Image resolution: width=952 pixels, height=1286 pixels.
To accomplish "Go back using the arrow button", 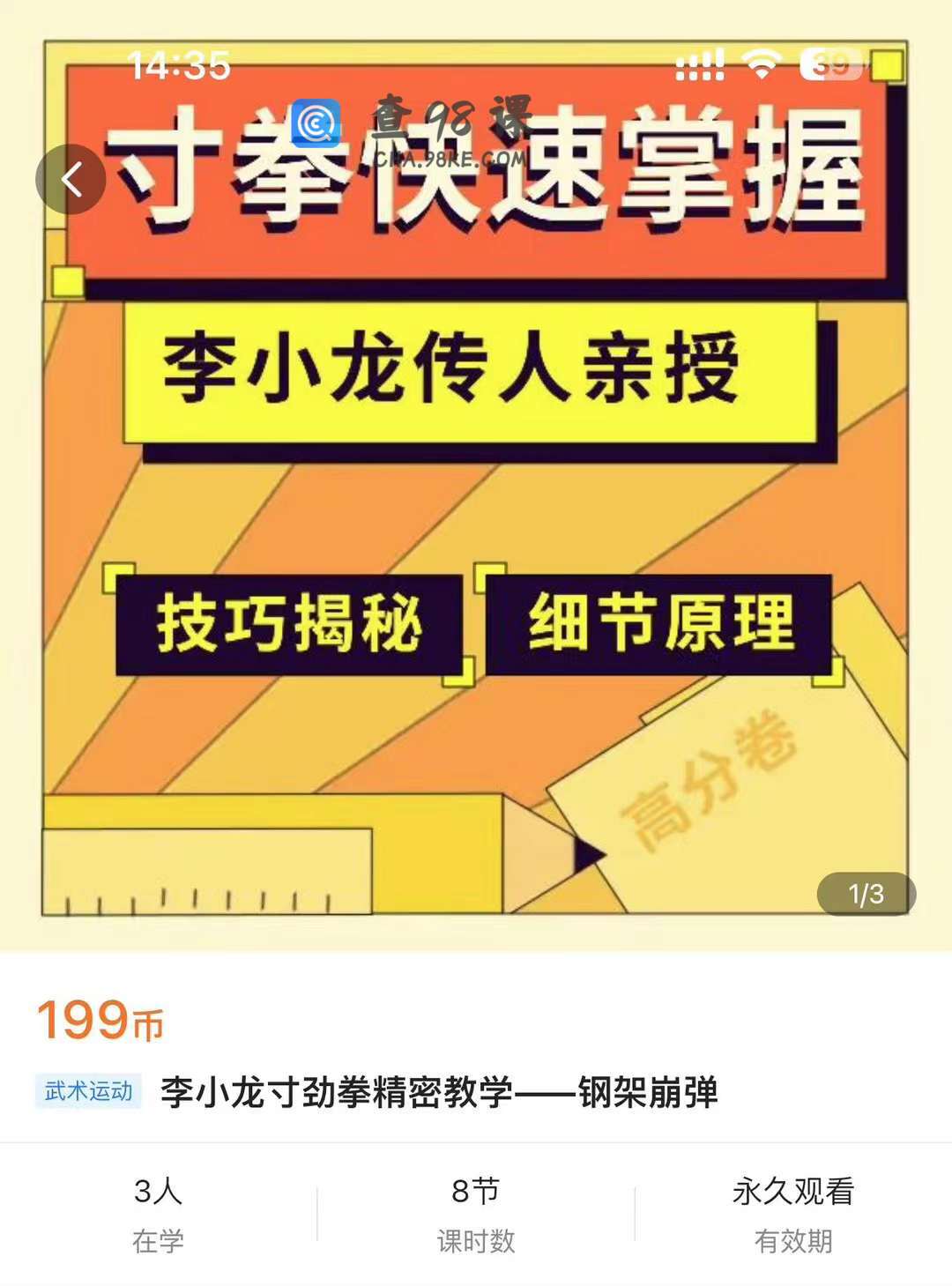I will 71,180.
